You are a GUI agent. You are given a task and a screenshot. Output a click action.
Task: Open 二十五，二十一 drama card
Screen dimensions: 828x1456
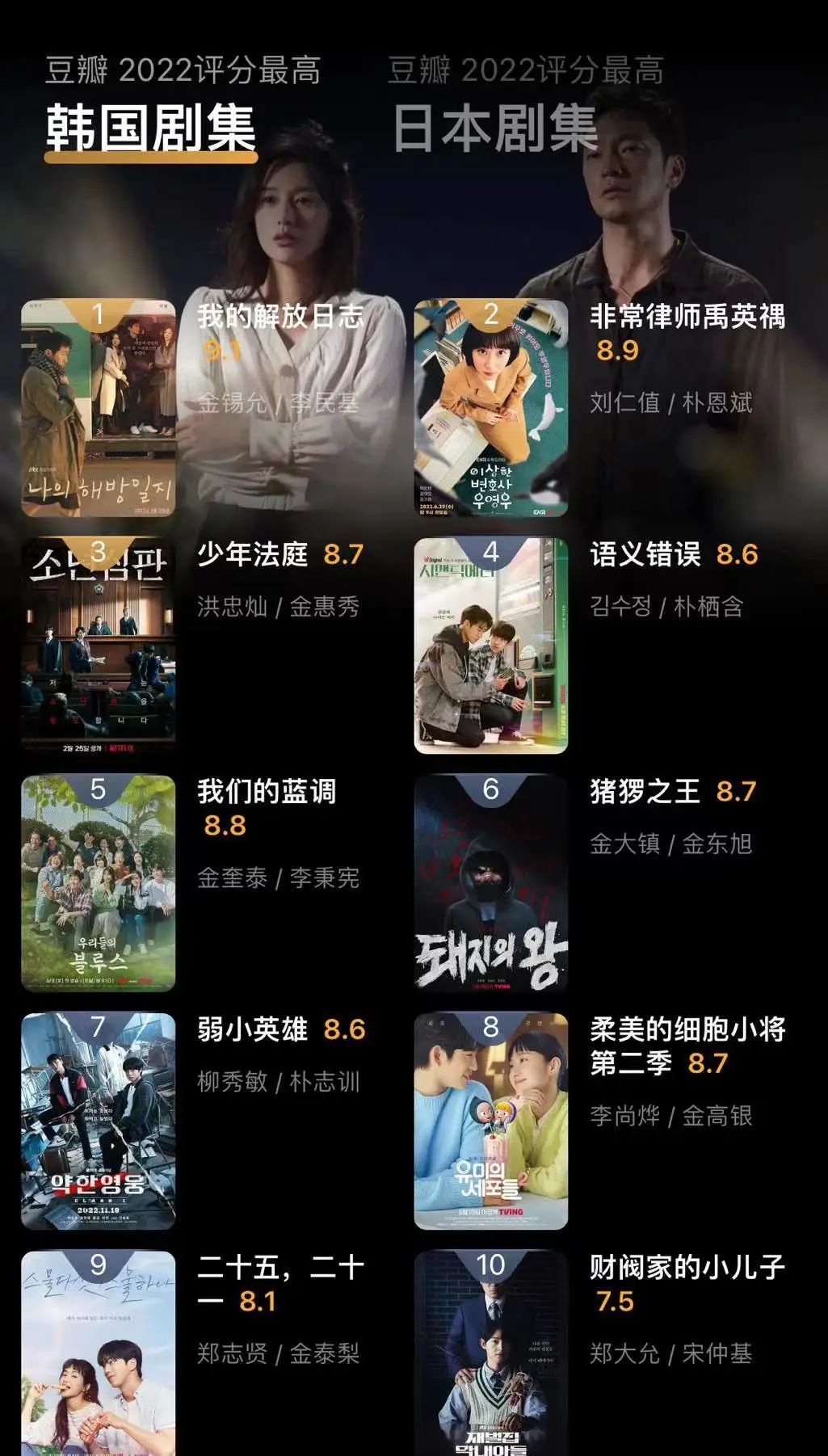[x=99, y=1353]
